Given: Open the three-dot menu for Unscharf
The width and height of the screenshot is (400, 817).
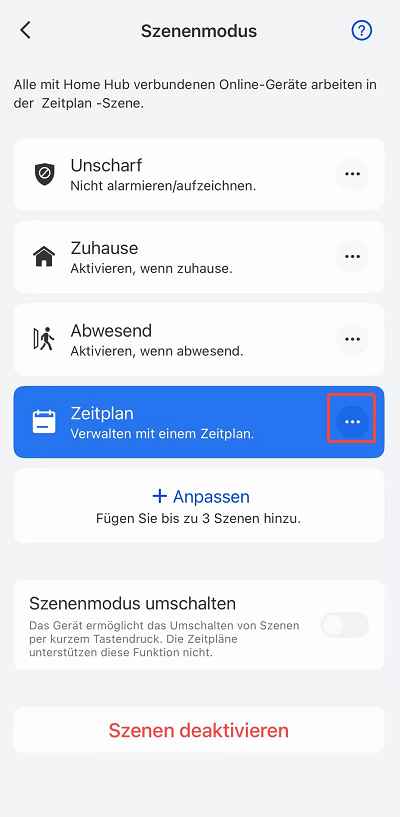Looking at the screenshot, I should (x=353, y=174).
